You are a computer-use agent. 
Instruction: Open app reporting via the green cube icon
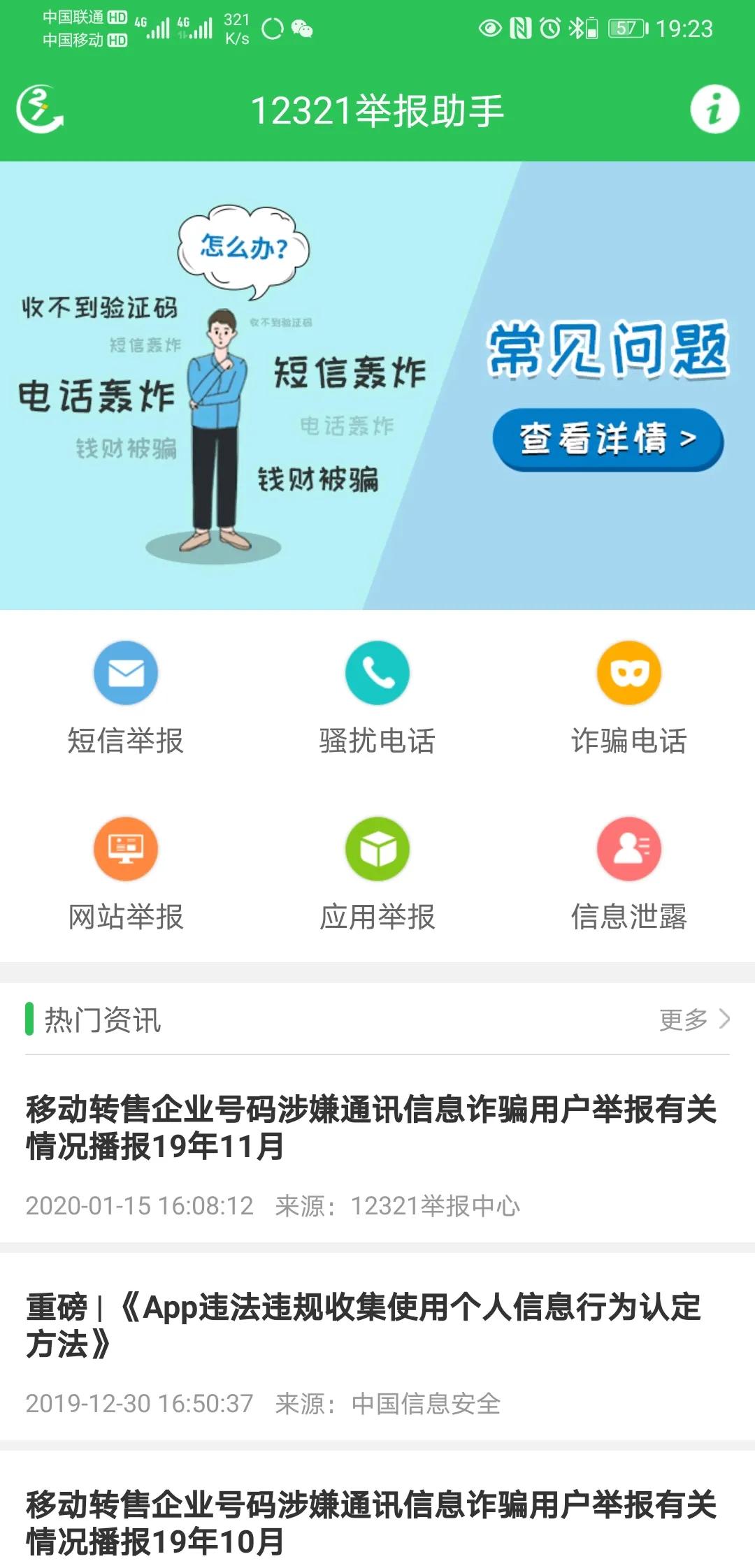[x=376, y=849]
